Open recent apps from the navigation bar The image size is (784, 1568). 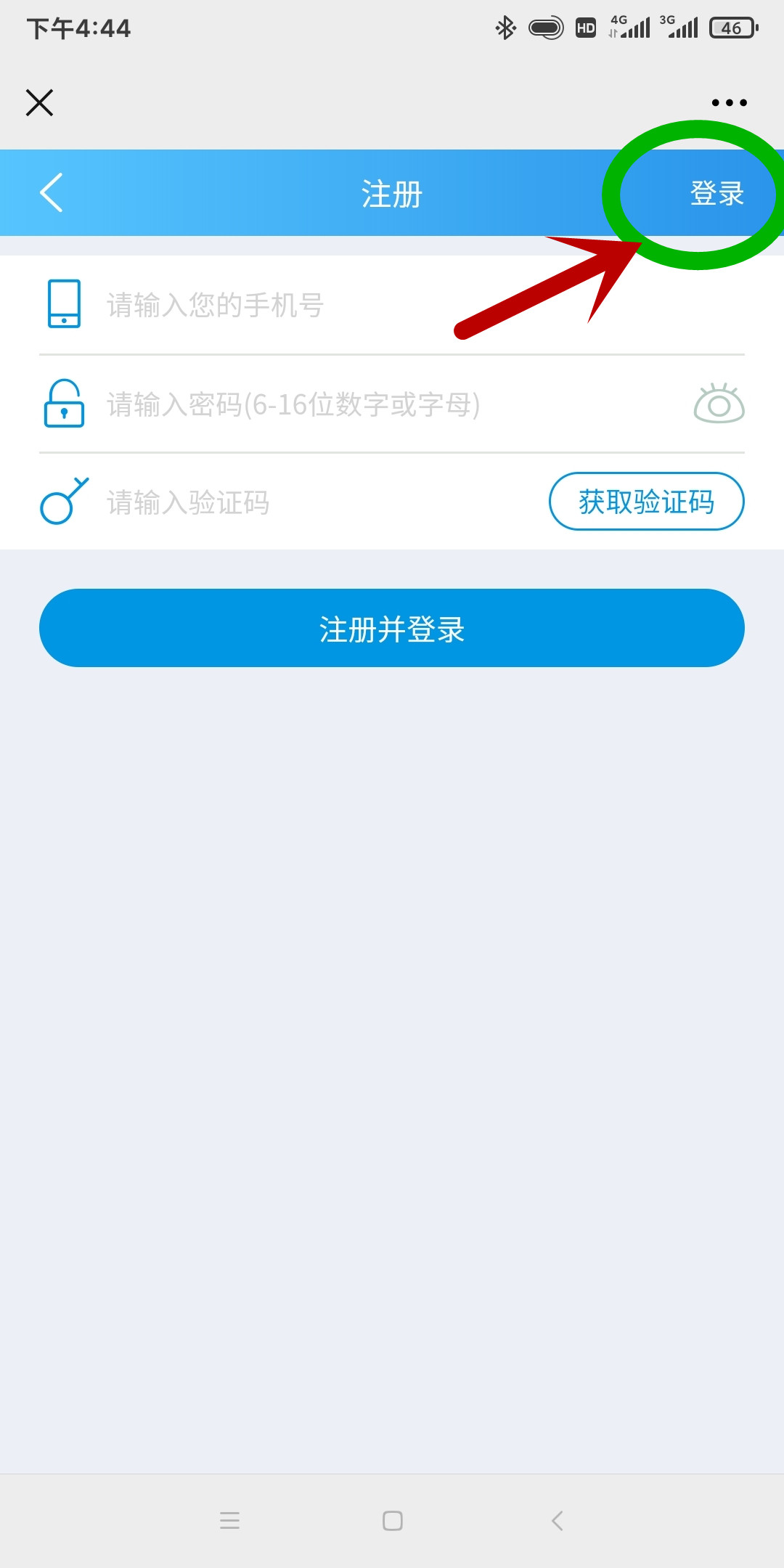[229, 1520]
